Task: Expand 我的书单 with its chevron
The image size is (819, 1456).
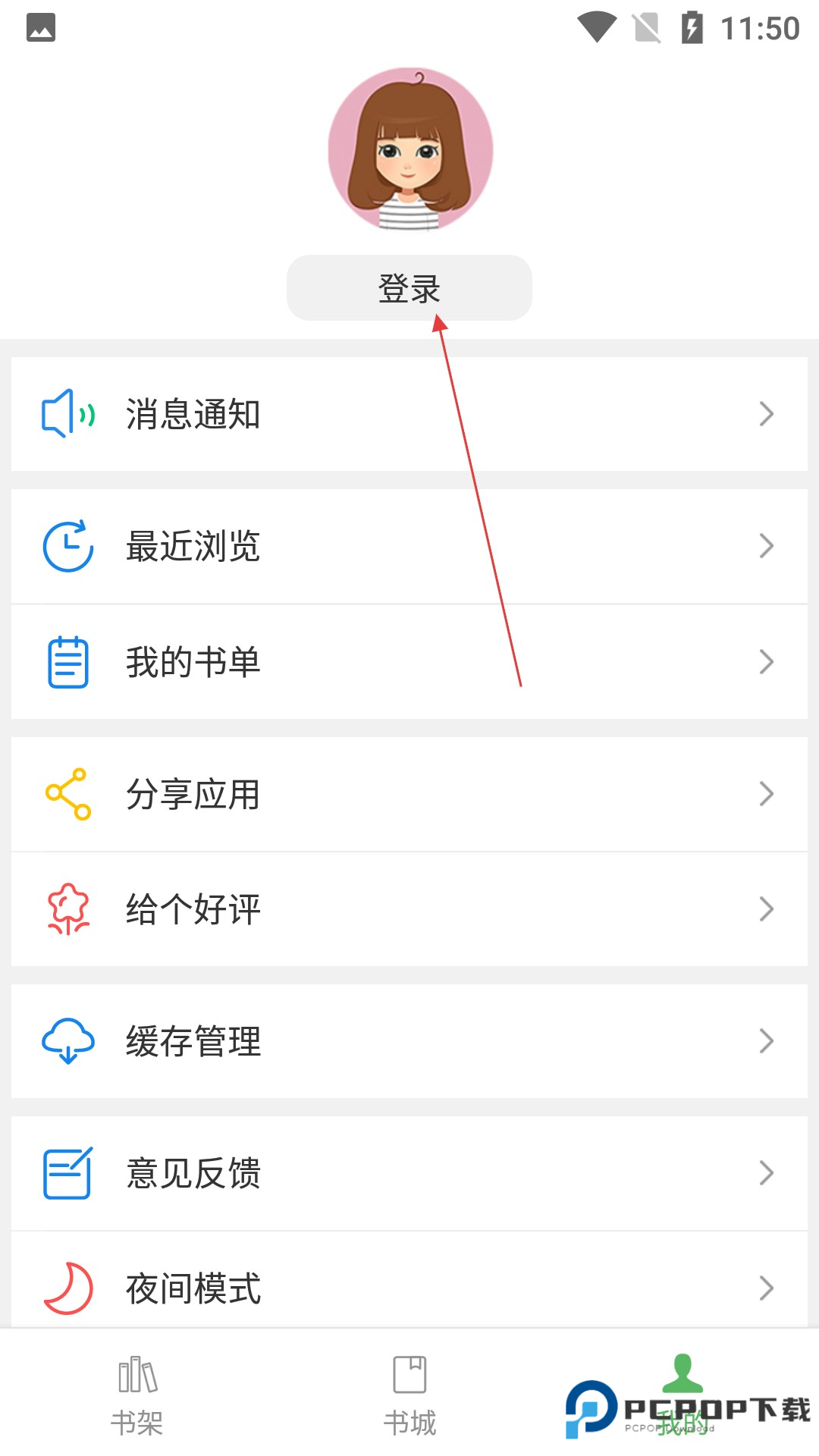Action: 766,662
